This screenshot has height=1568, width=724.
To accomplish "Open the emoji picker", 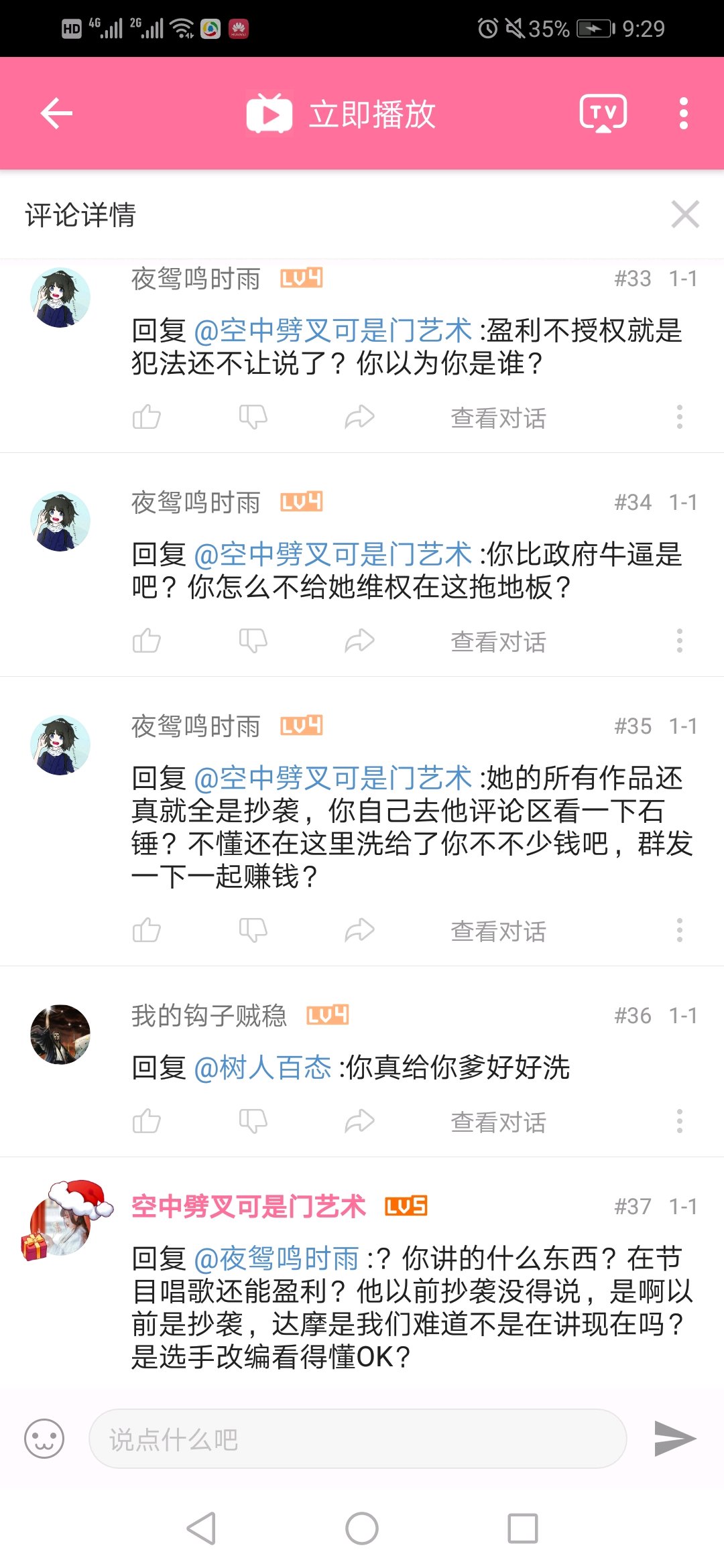I will tap(44, 1439).
